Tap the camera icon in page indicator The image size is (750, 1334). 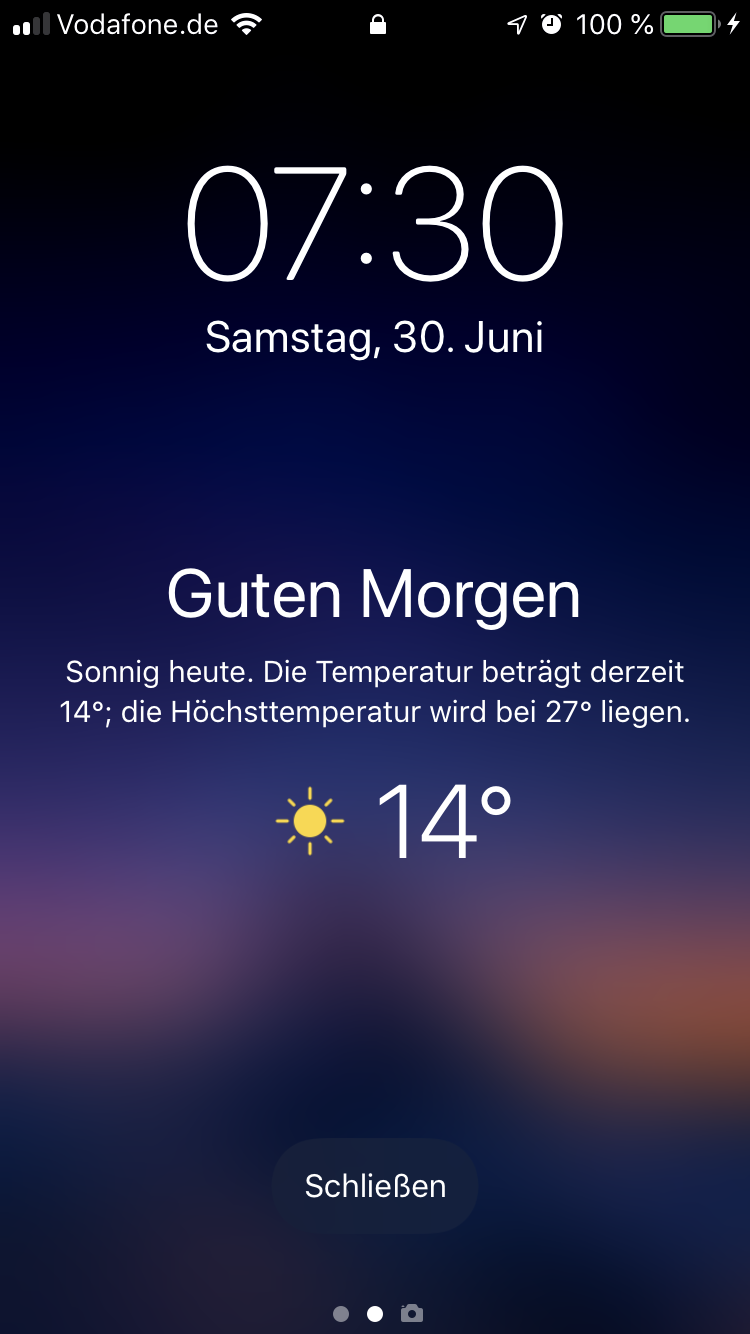[x=412, y=1313]
